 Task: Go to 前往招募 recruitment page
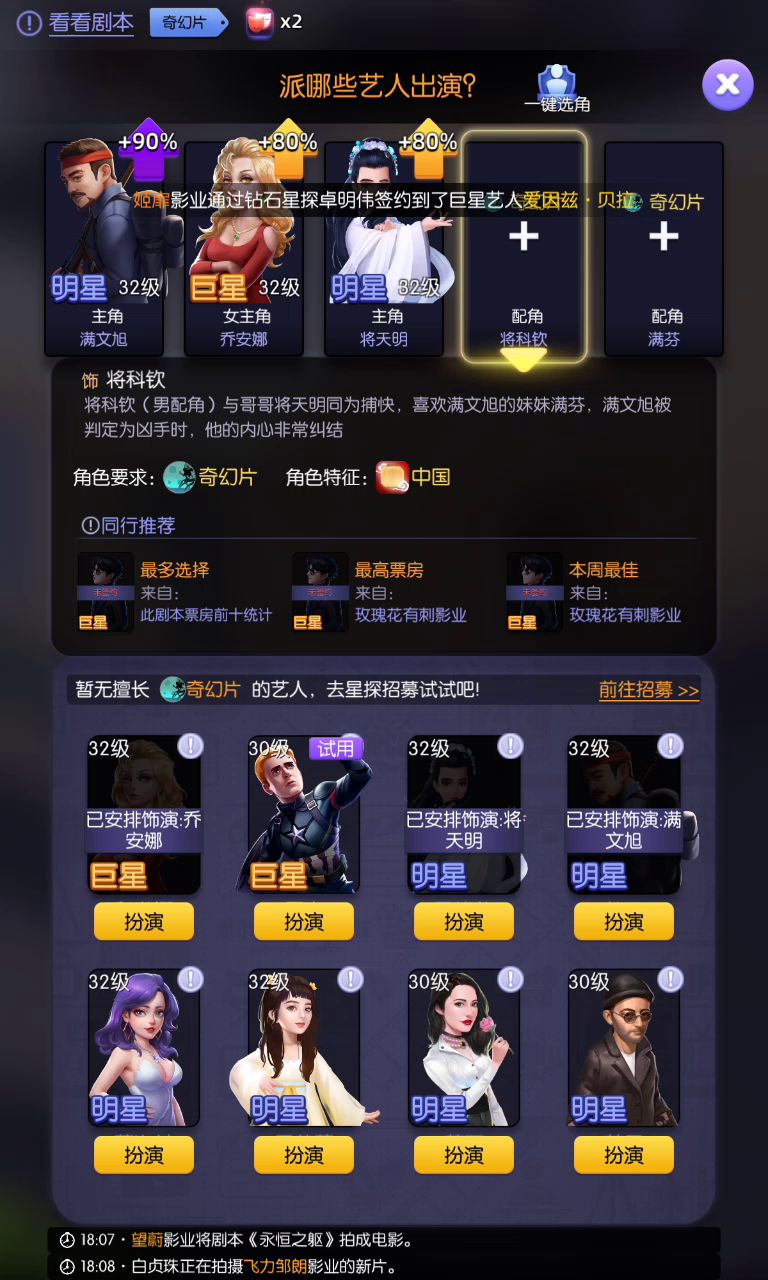point(648,690)
